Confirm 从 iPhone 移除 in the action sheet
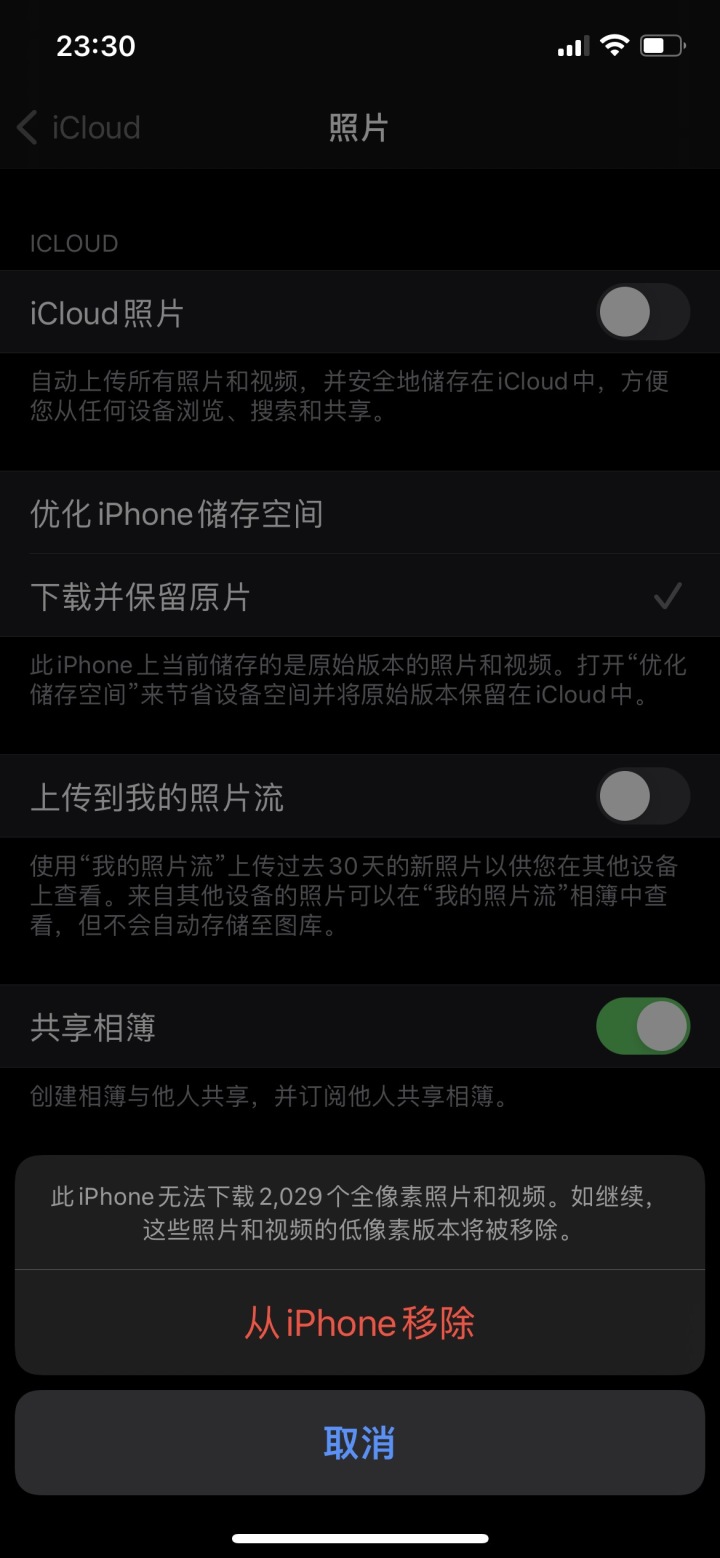720x1558 pixels. [360, 1323]
